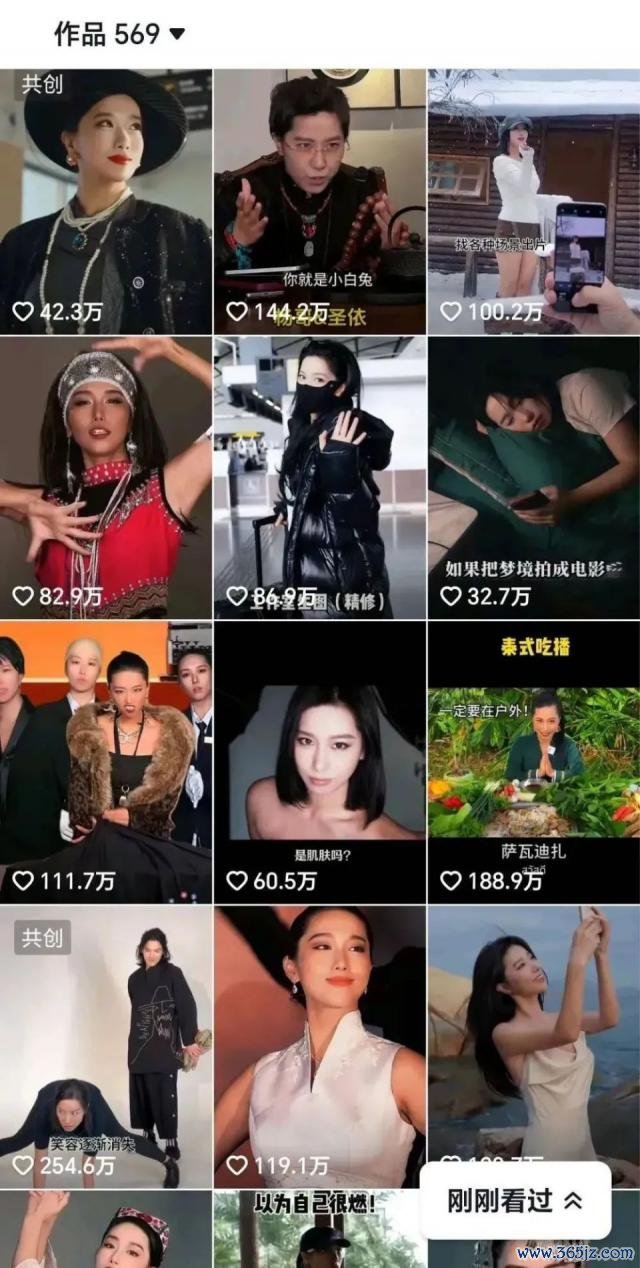Play the 你就是小白兔 video
This screenshot has width=640, height=1268.
320,200
